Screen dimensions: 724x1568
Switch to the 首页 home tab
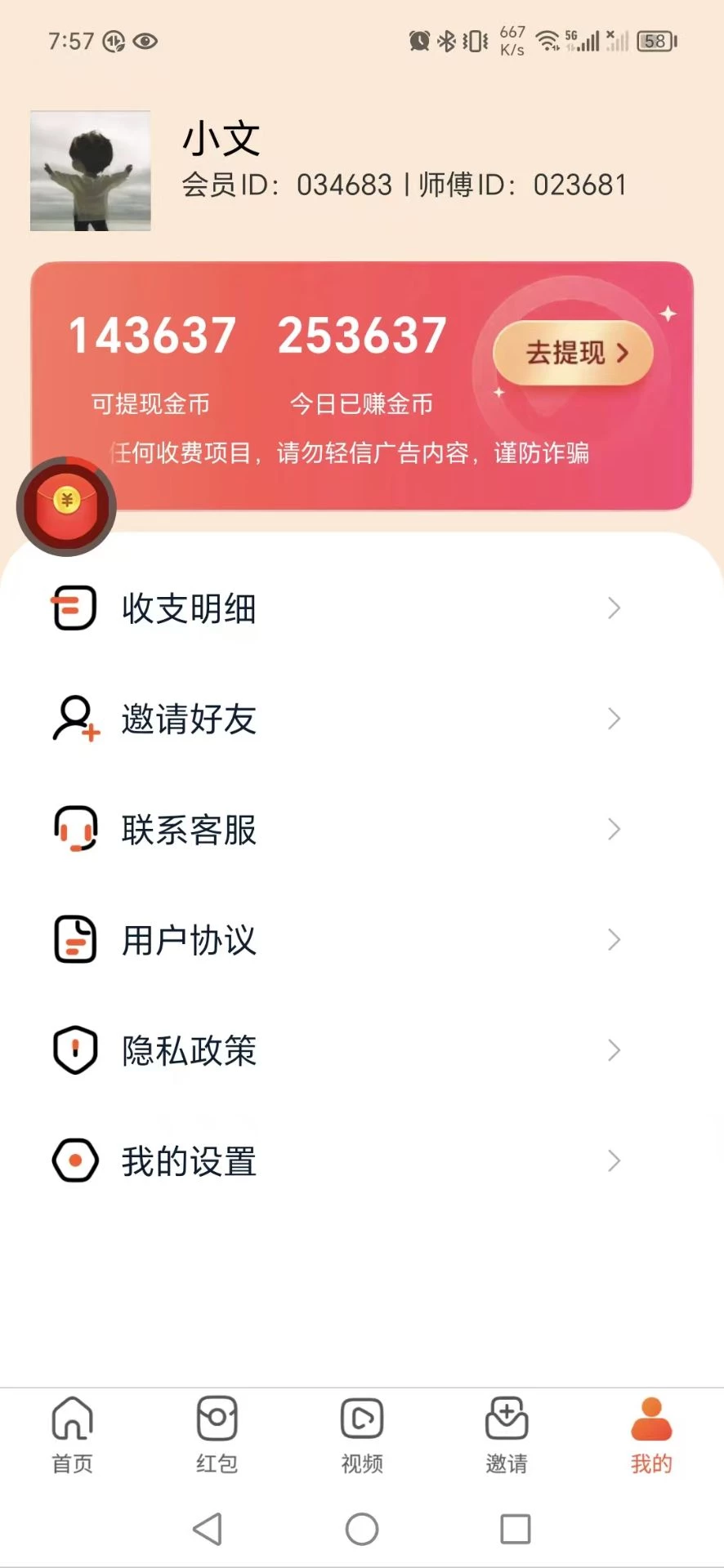coord(73,1435)
